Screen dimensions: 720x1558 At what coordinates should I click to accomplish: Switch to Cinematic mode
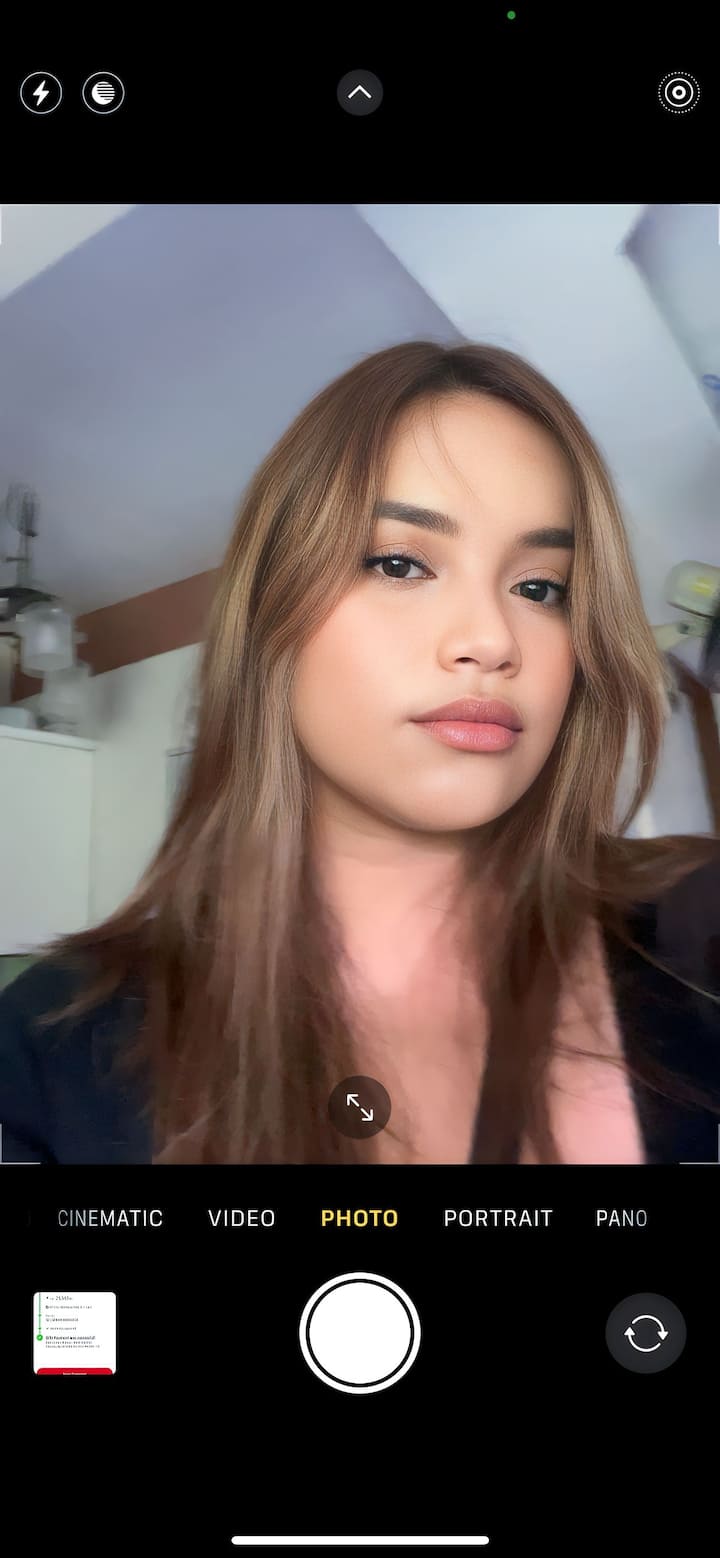click(110, 1218)
